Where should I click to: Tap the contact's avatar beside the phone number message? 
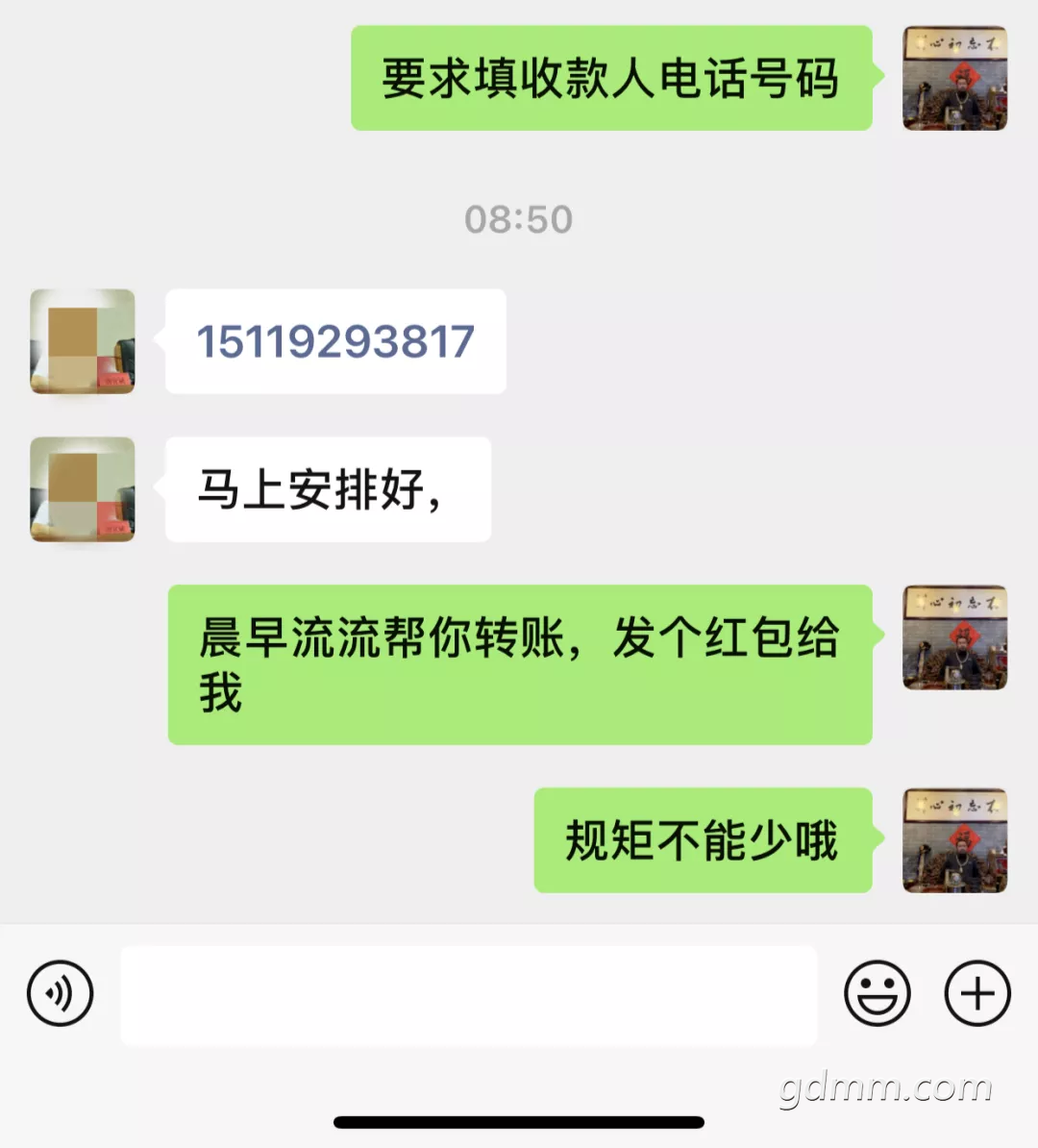pyautogui.click(x=82, y=341)
